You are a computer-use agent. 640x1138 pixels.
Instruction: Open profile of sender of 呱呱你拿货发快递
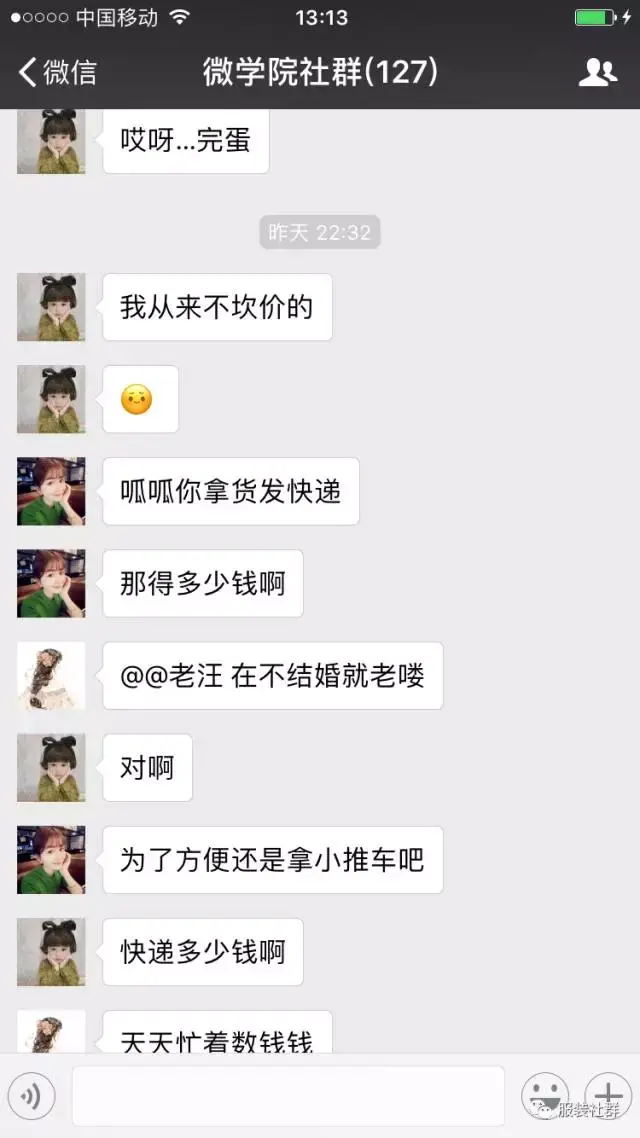51,491
